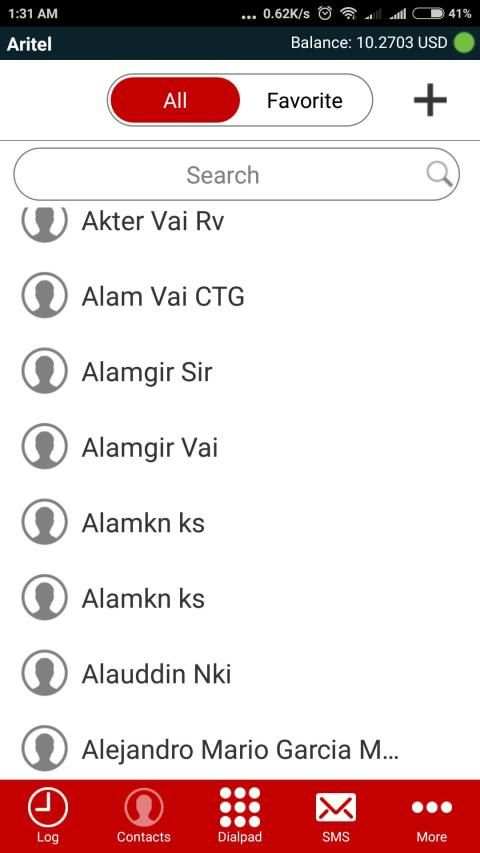The height and width of the screenshot is (853, 480).
Task: Open the Dialpad tab
Action: (x=240, y=815)
